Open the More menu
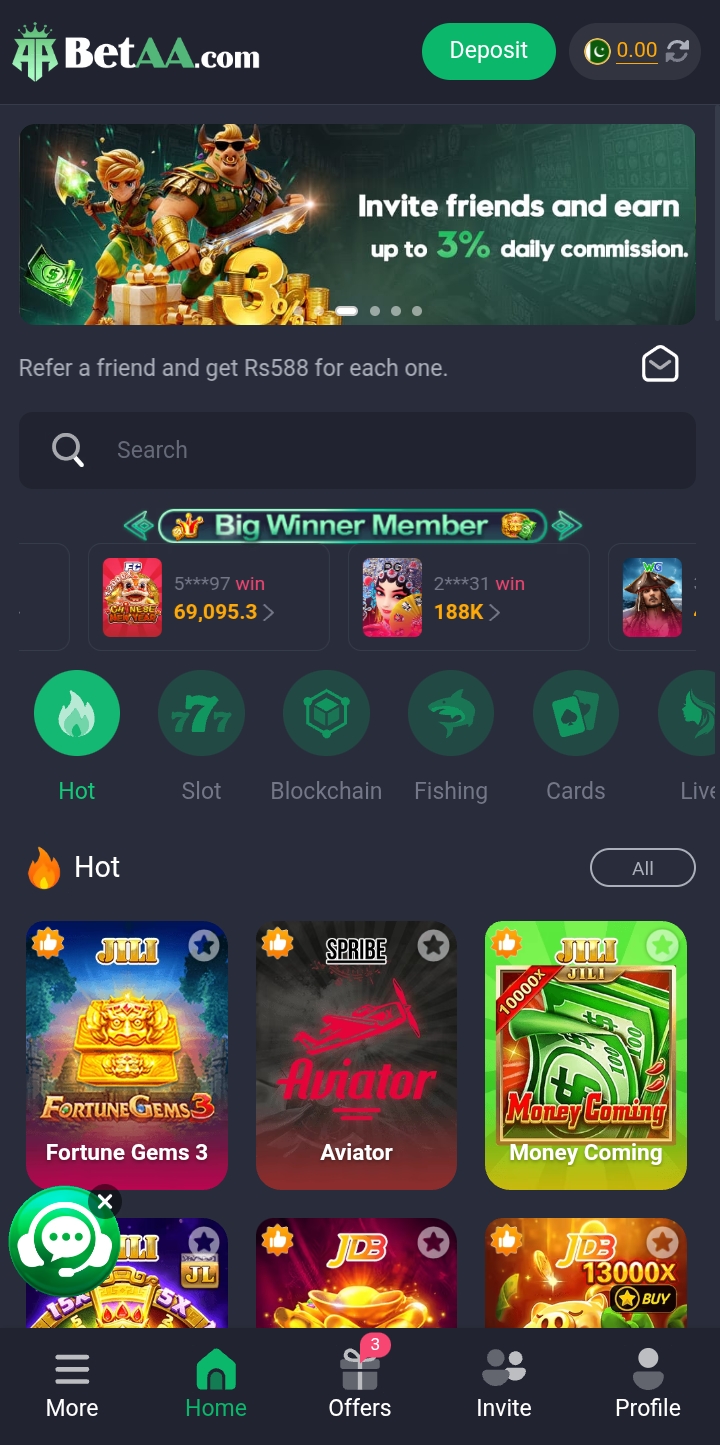Image resolution: width=720 pixels, height=1445 pixels. point(72,1385)
